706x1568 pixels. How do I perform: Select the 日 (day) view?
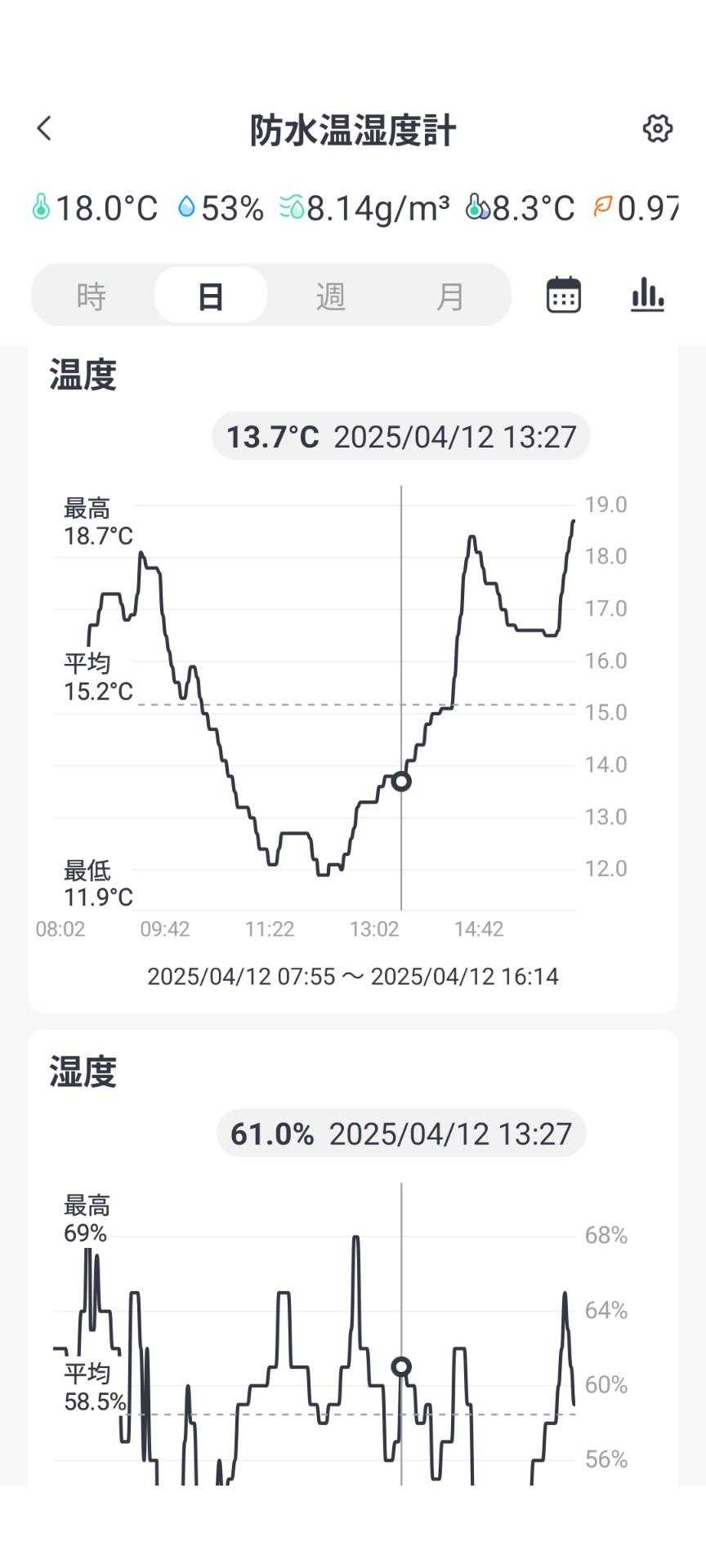211,296
